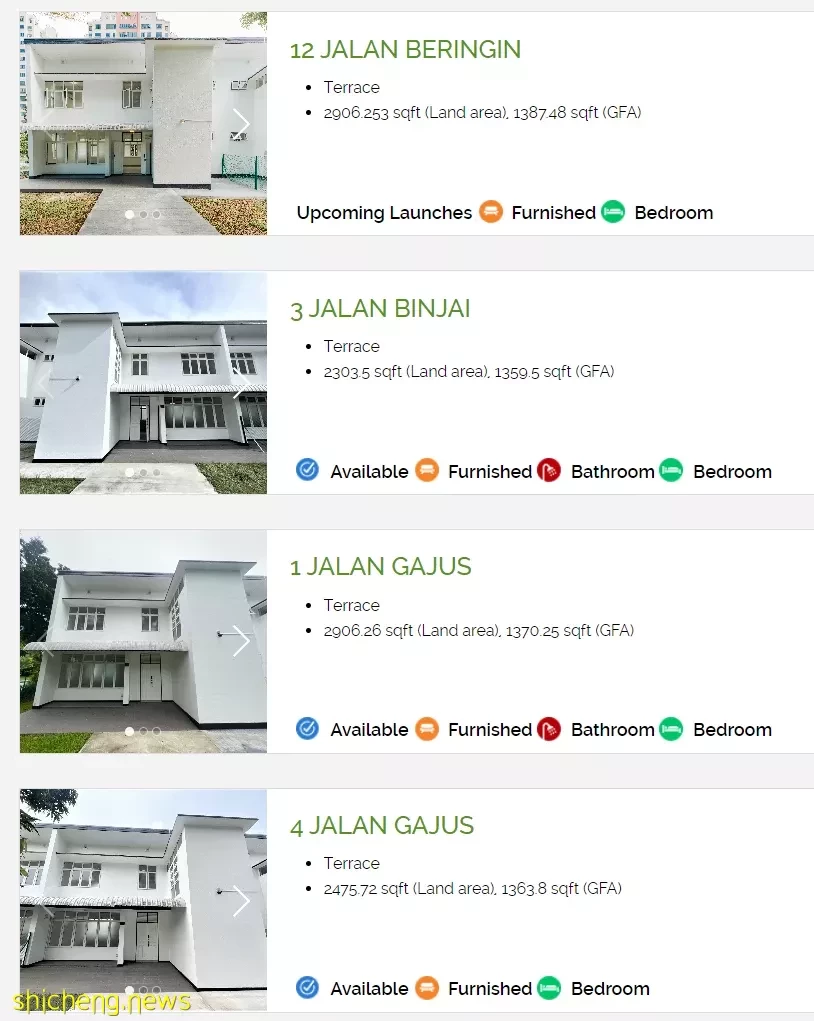
Task: Open the 3 JALAN BINJAI listing
Action: pyautogui.click(x=380, y=308)
